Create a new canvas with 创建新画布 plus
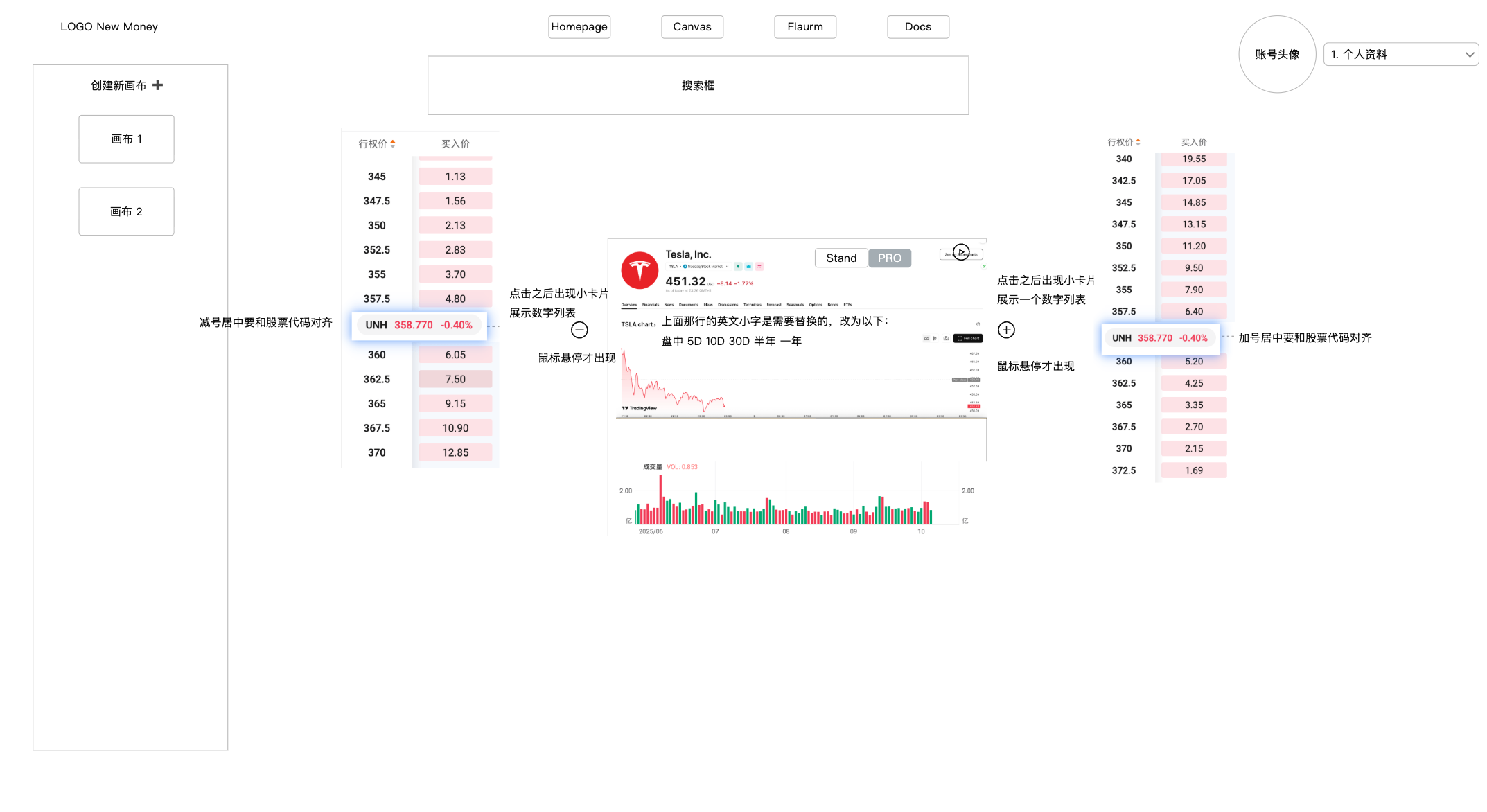The width and height of the screenshot is (1487, 812). pyautogui.click(x=158, y=85)
